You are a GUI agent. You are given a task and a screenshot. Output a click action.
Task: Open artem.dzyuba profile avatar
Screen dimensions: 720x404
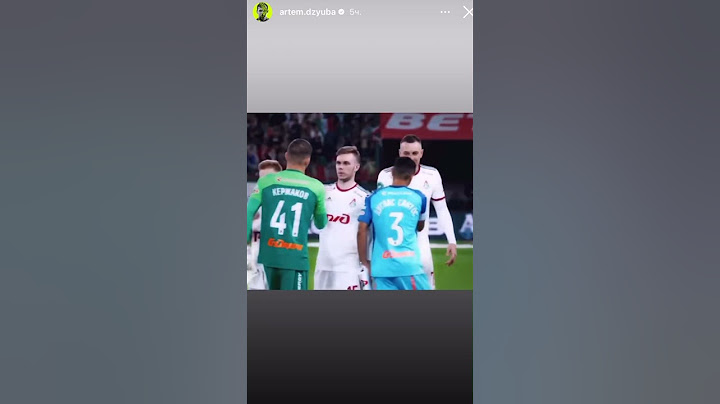(x=263, y=12)
